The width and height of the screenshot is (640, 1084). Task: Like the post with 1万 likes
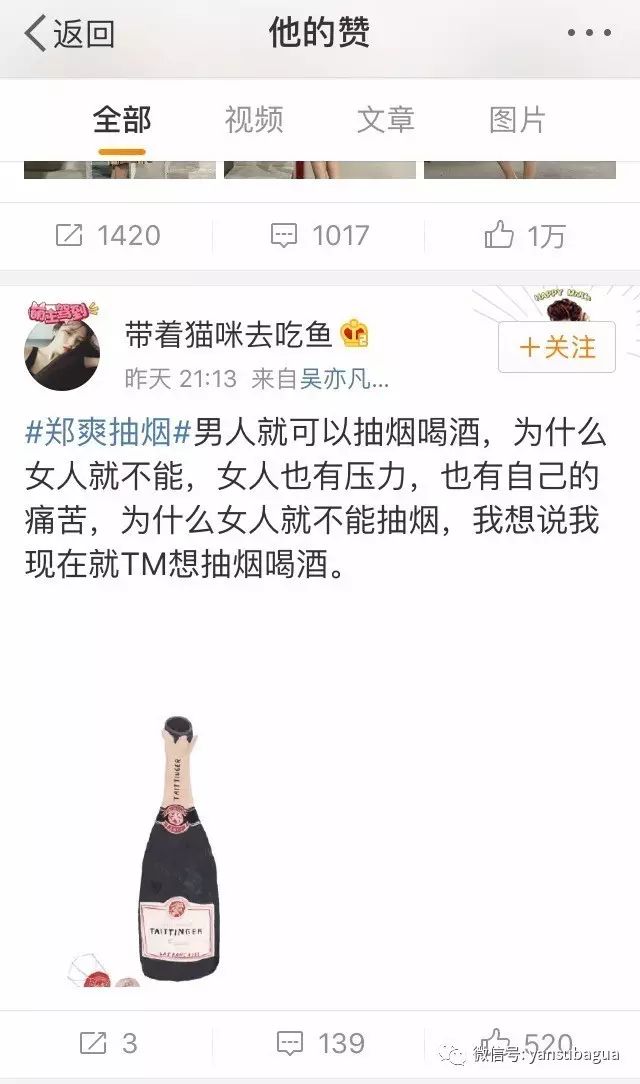(x=526, y=236)
